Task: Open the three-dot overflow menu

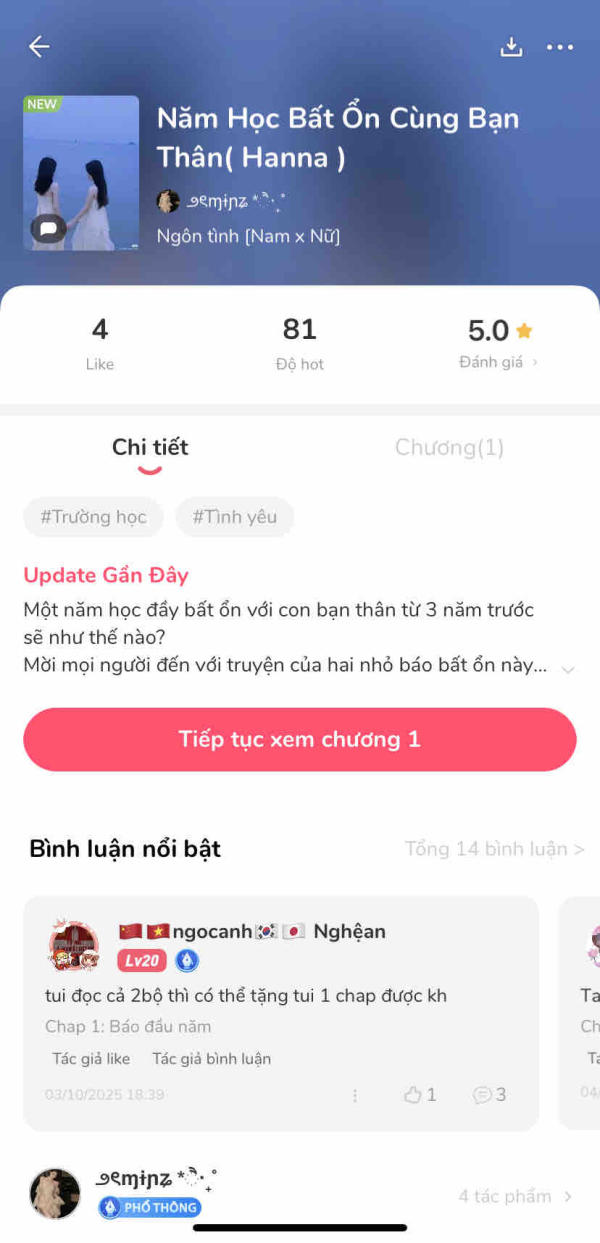Action: 560,47
